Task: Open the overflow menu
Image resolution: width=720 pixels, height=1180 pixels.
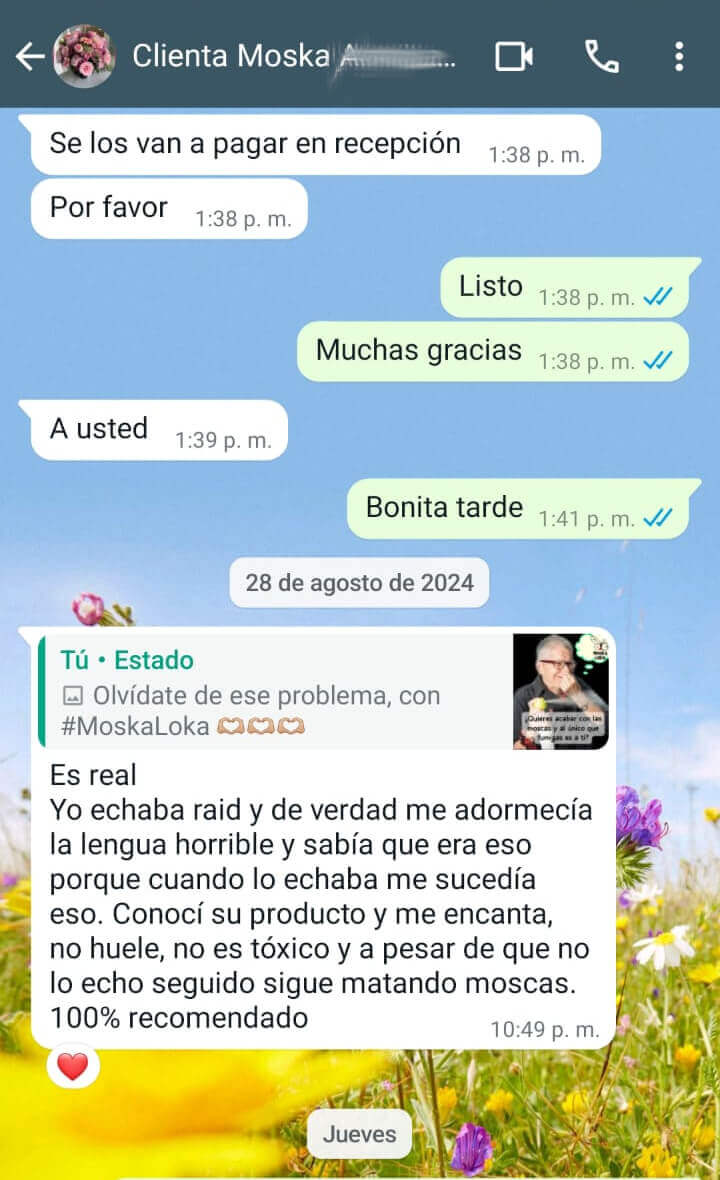Action: [x=679, y=56]
